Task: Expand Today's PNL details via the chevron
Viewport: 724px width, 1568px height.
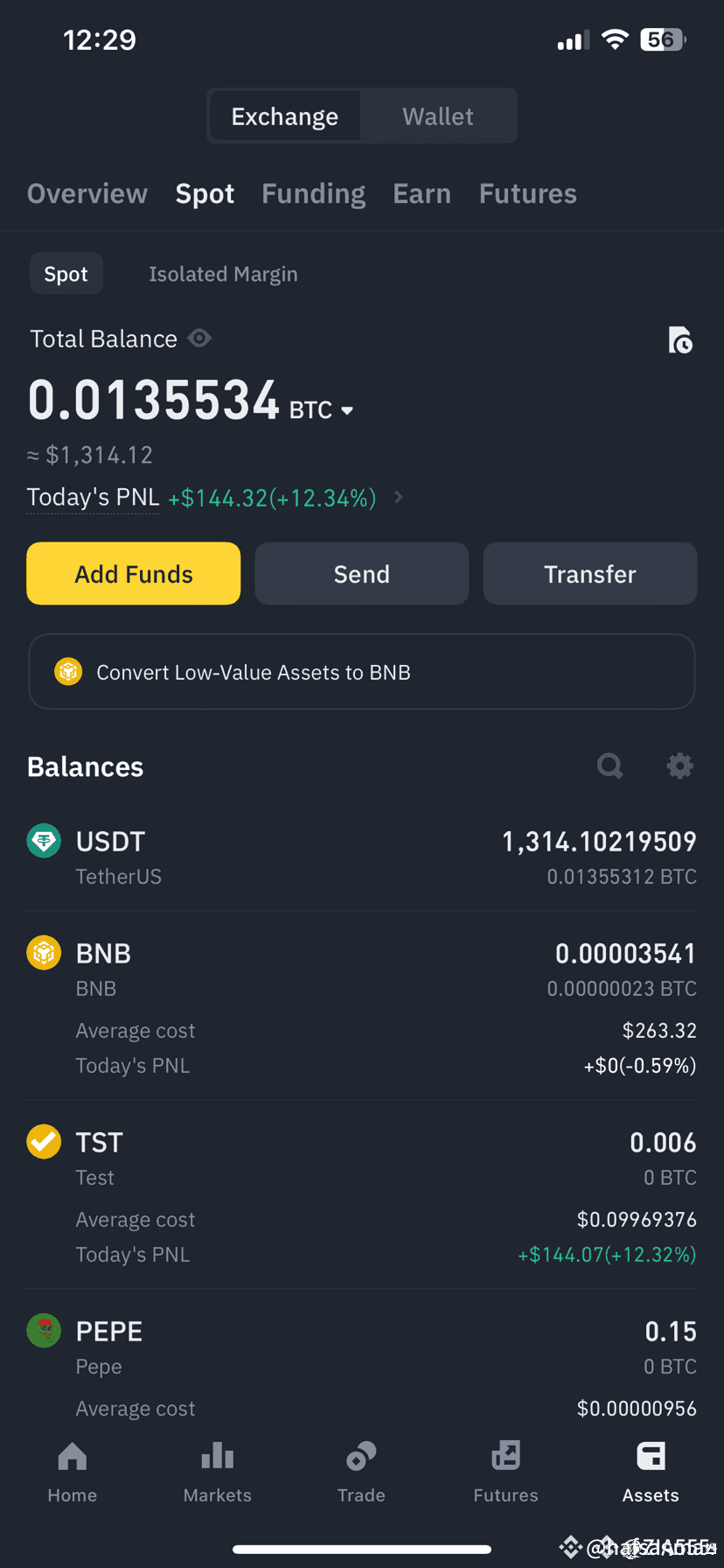Action: tap(398, 497)
